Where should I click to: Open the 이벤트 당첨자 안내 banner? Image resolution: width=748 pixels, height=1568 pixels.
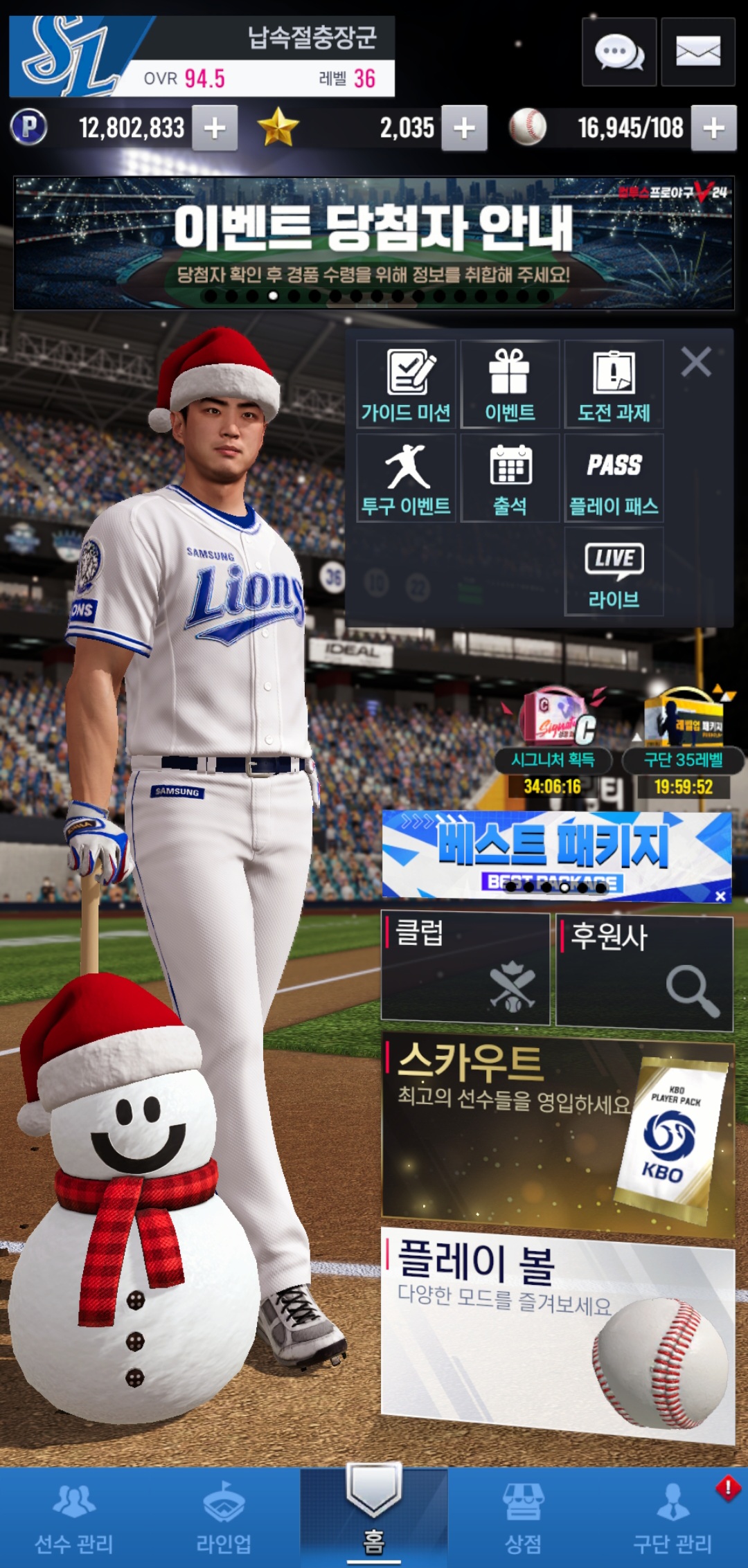[x=374, y=243]
